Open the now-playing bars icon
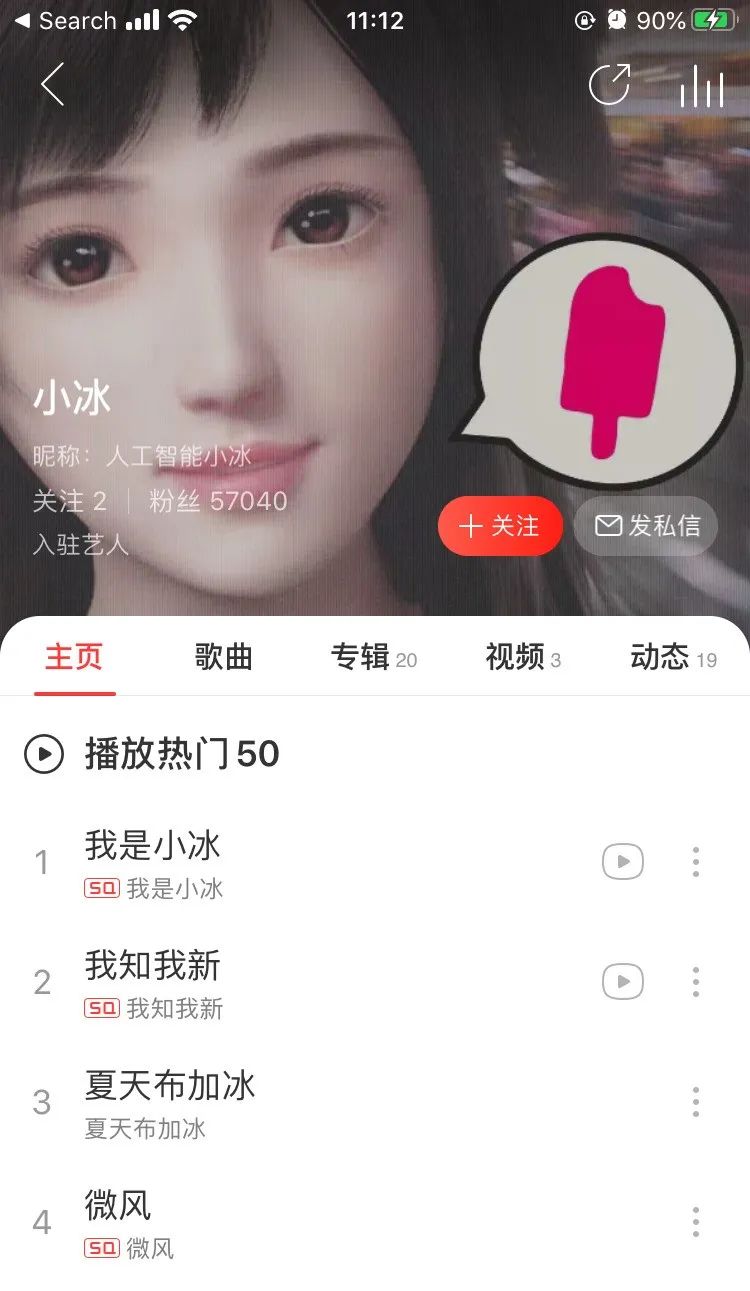 tap(701, 87)
